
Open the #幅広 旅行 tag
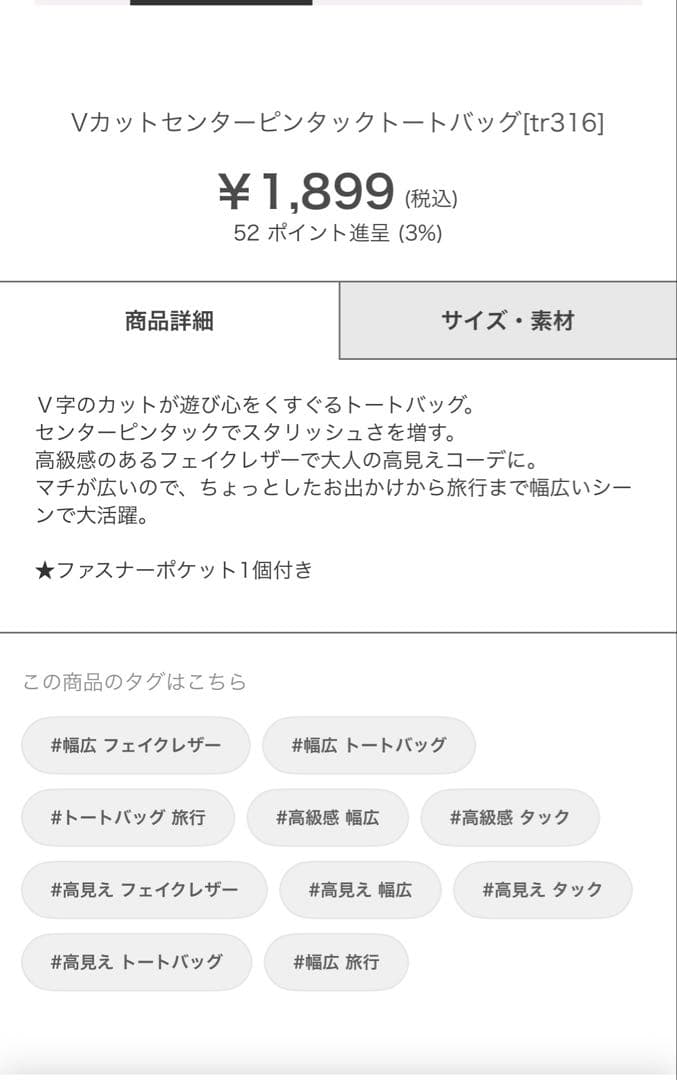tap(336, 962)
